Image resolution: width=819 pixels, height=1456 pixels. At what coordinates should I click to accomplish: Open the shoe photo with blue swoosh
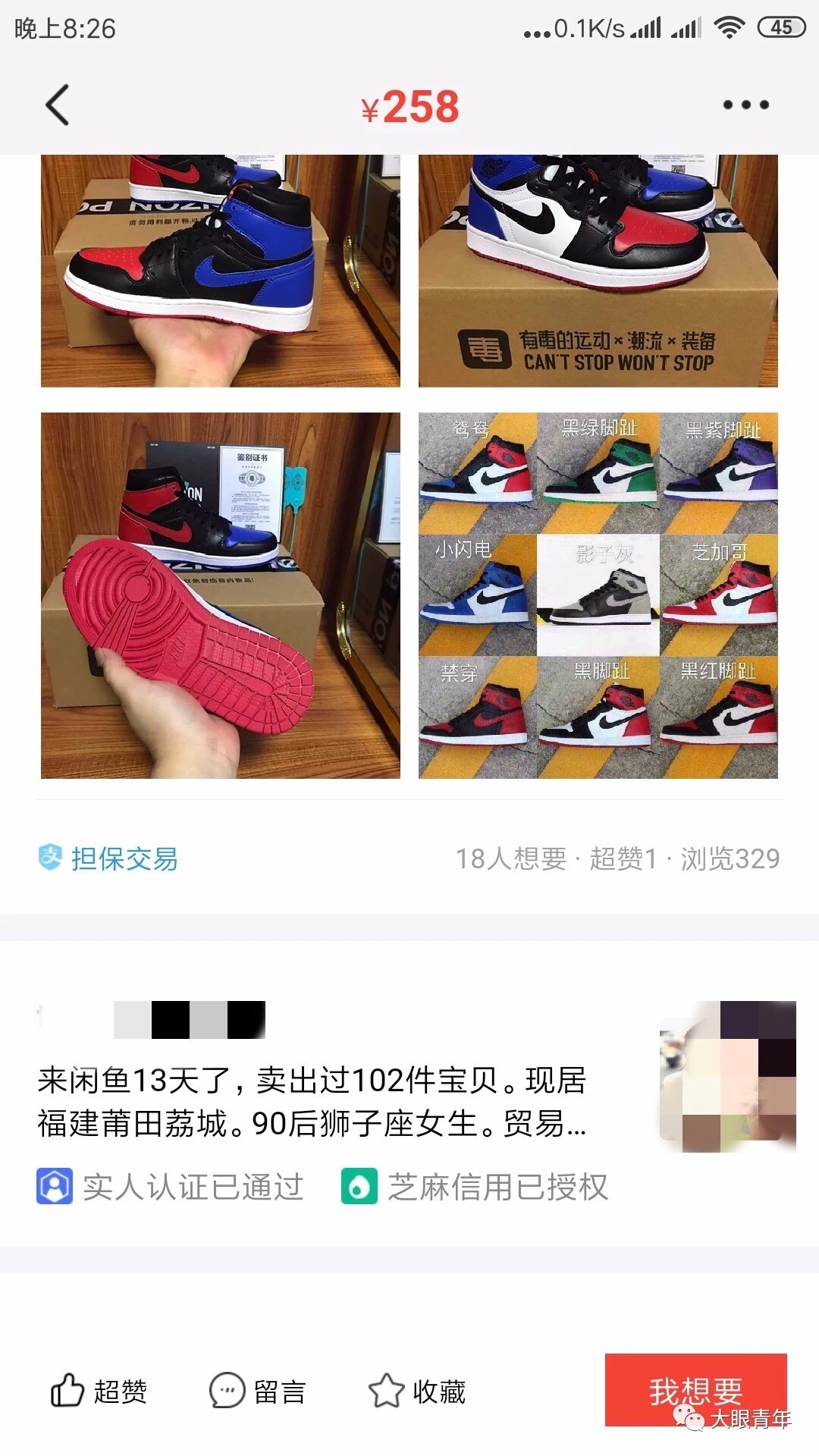(220, 271)
